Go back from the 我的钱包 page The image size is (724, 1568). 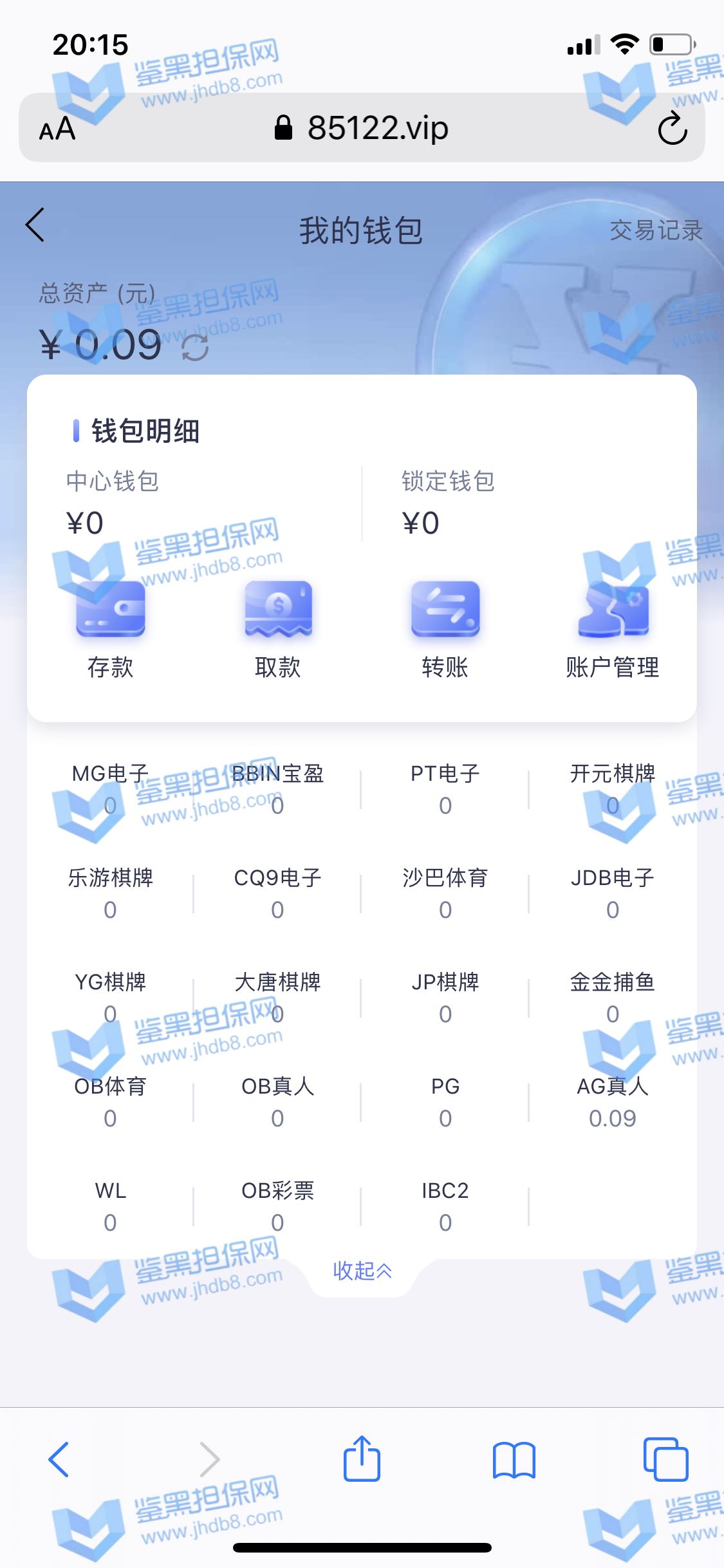click(x=36, y=225)
